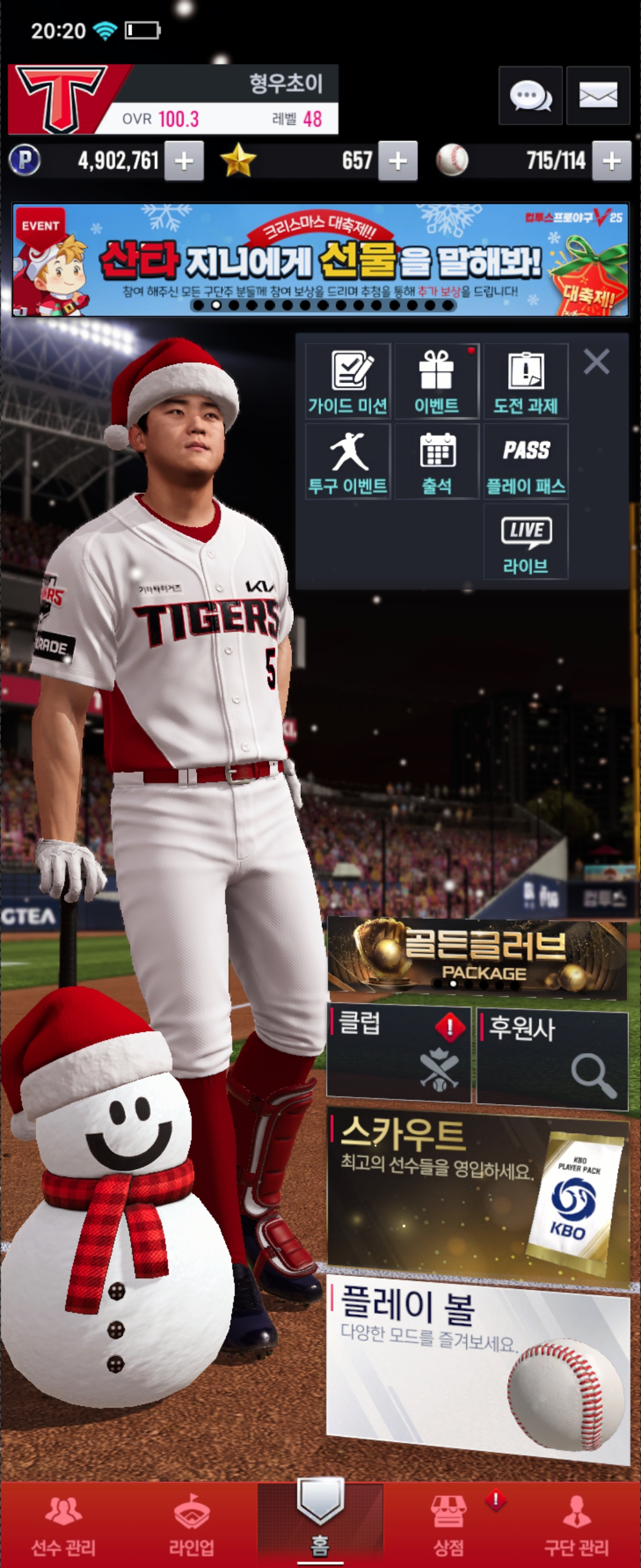Open the Santa Genie Christmas event banner
The height and width of the screenshot is (1568, 641).
[x=320, y=260]
